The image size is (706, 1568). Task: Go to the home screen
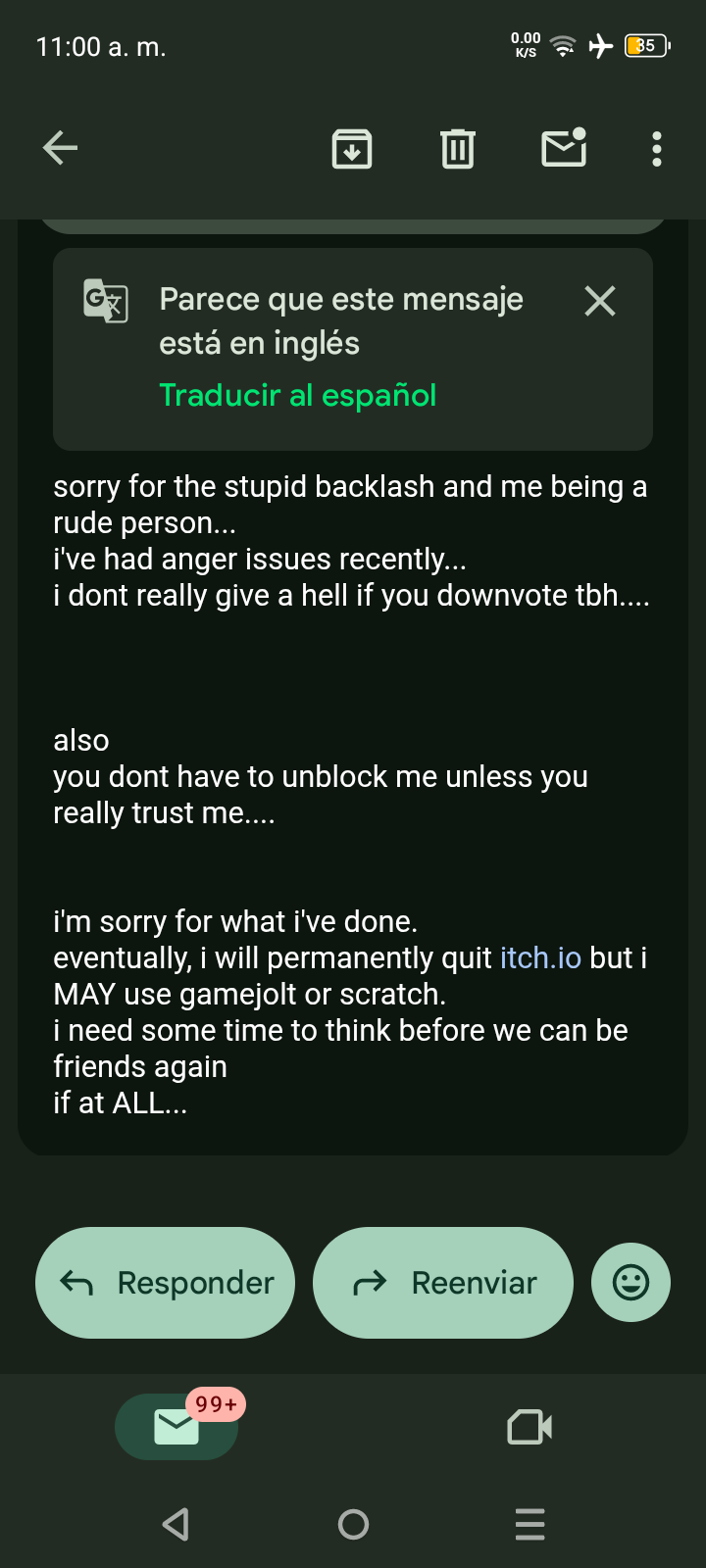pyautogui.click(x=353, y=1524)
